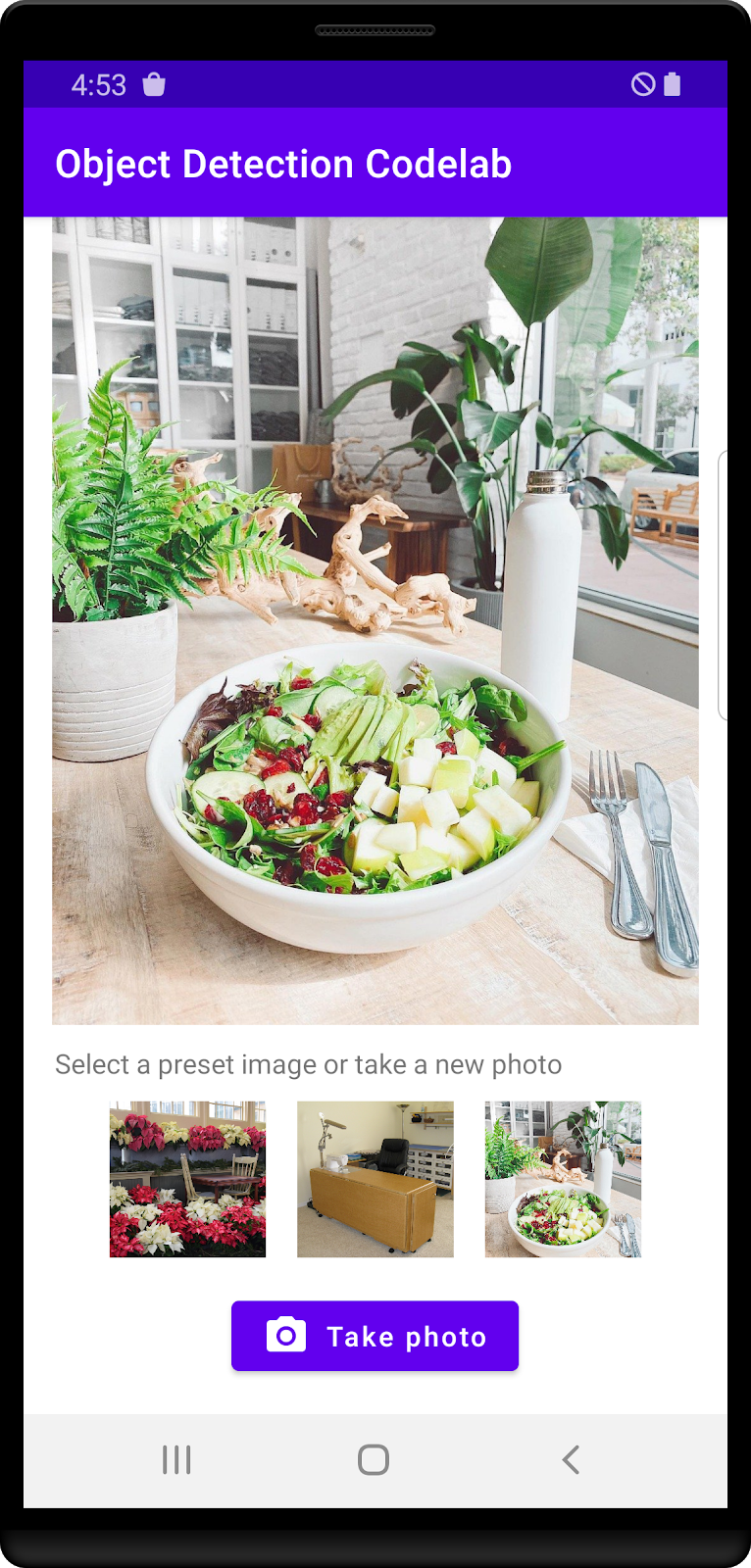
Task: Open the recent apps view
Action: pyautogui.click(x=176, y=1459)
